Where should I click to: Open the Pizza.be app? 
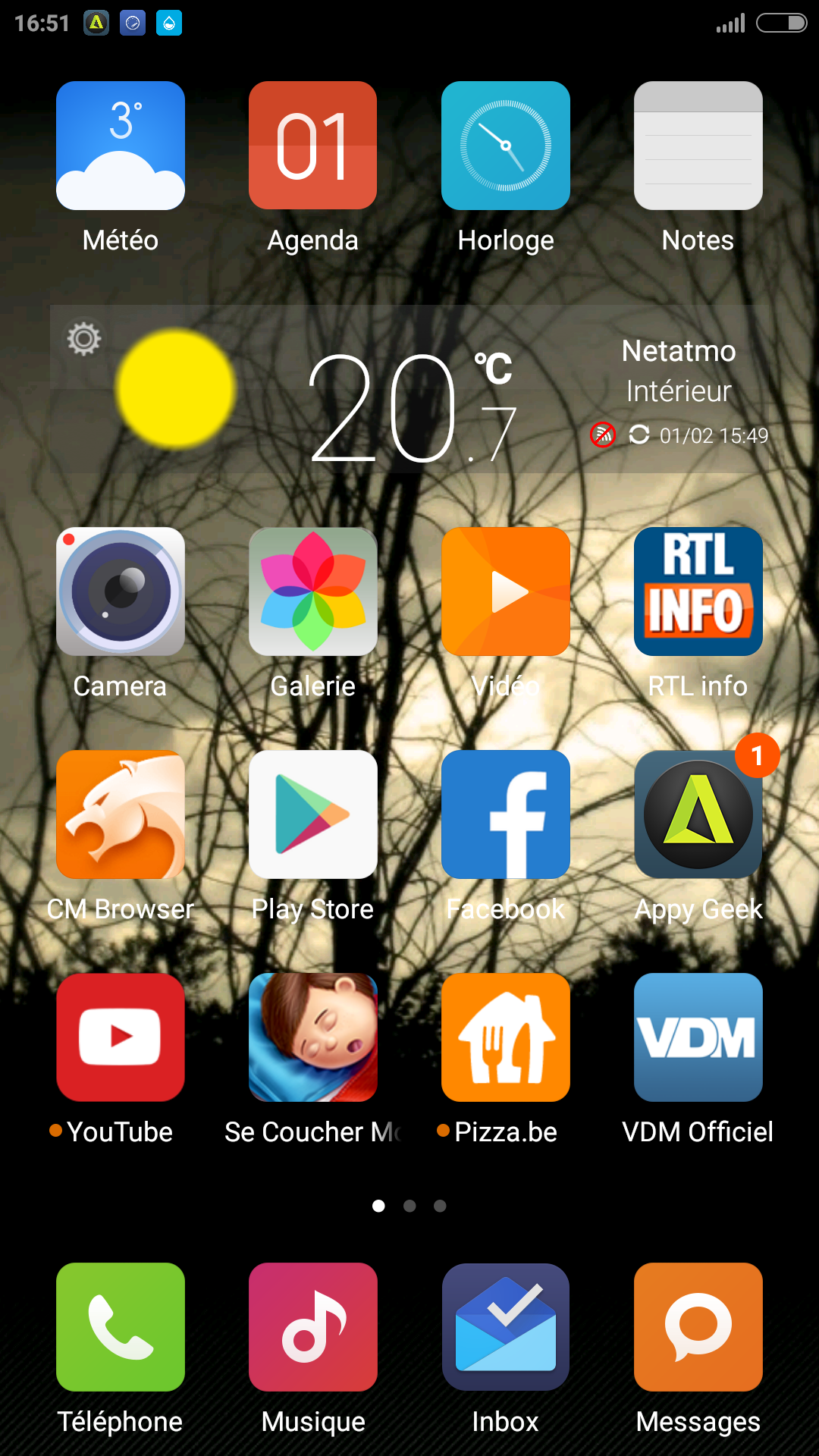[x=506, y=1037]
